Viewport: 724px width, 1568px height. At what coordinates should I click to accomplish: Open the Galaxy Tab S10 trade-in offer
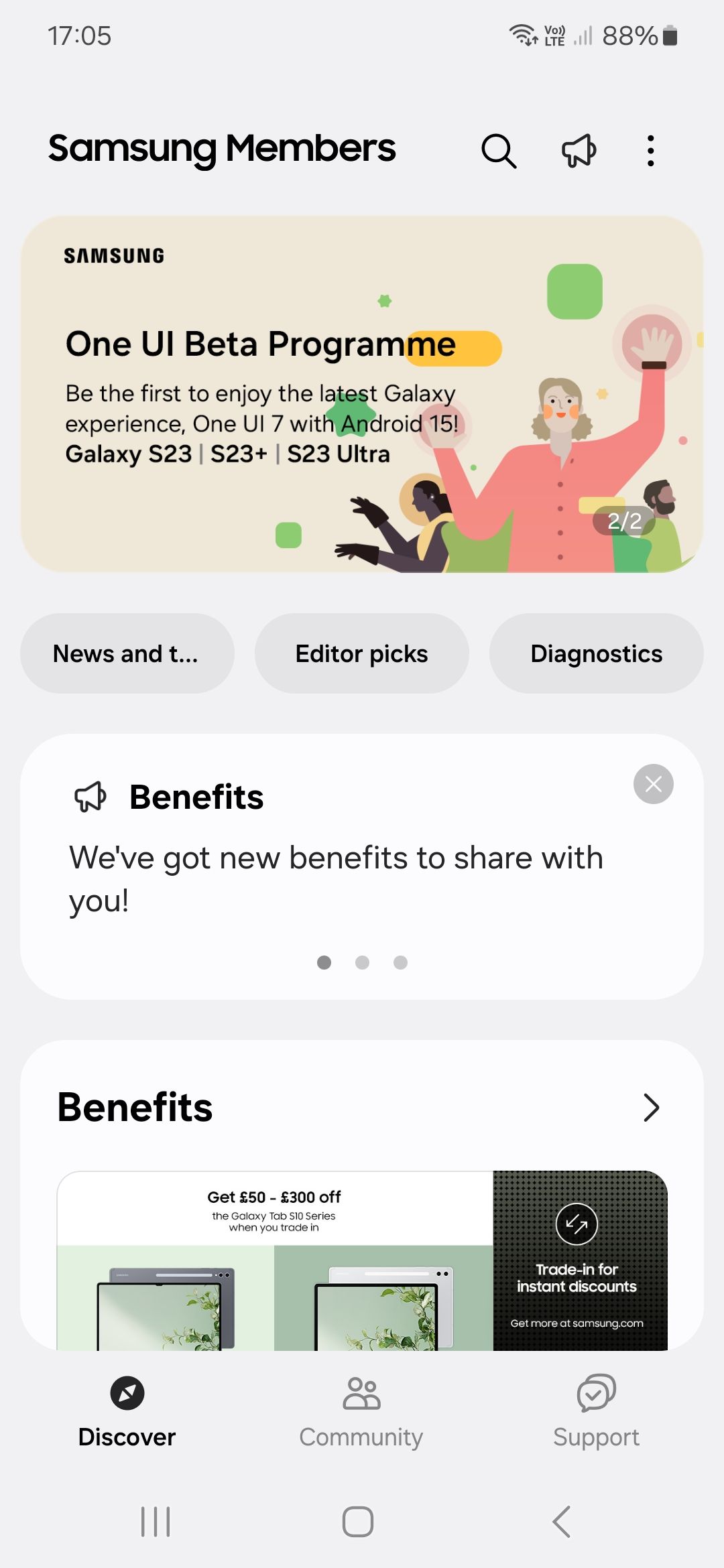tap(362, 1260)
